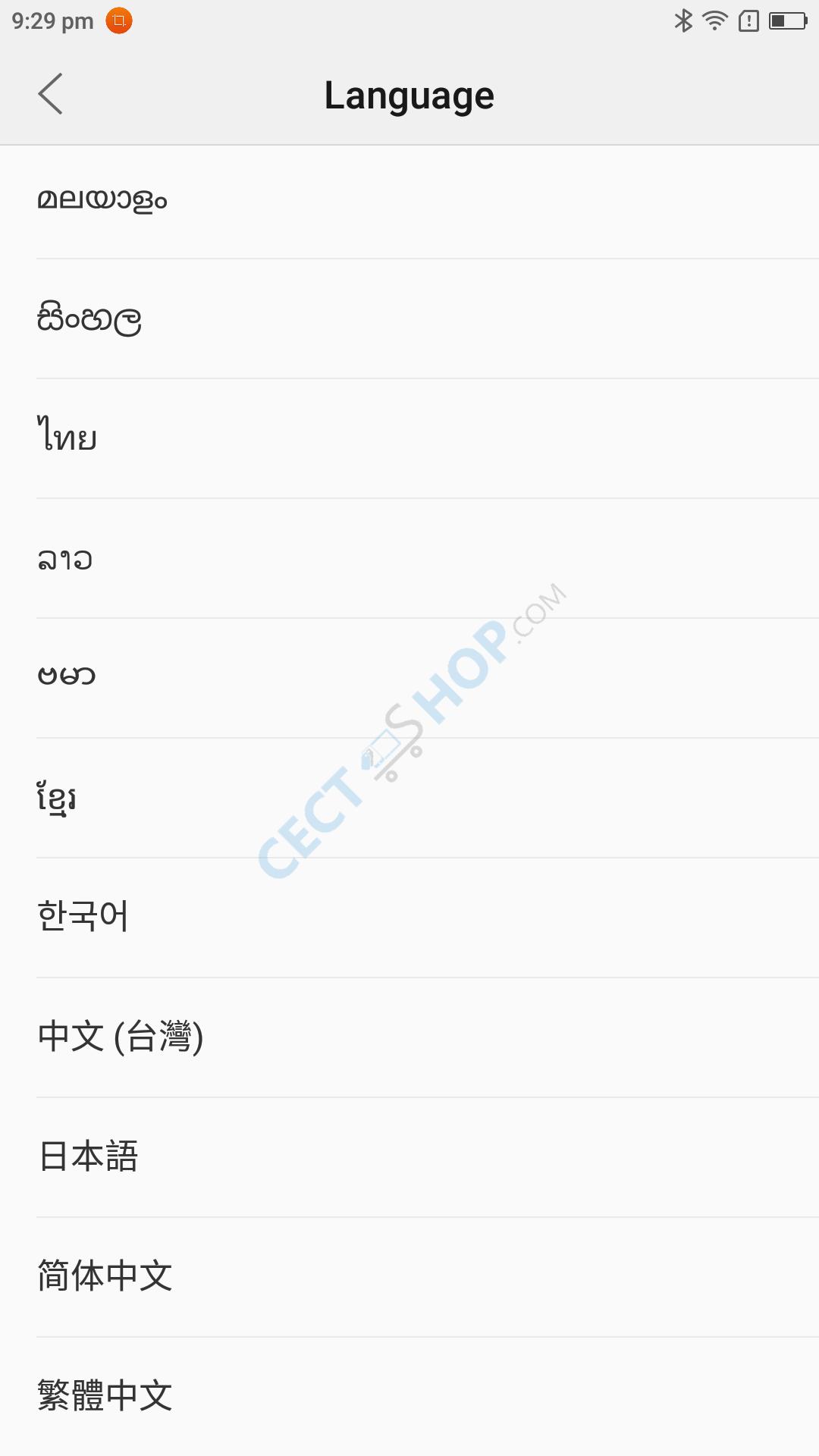Switch language to Korean (한국어)

click(x=409, y=918)
